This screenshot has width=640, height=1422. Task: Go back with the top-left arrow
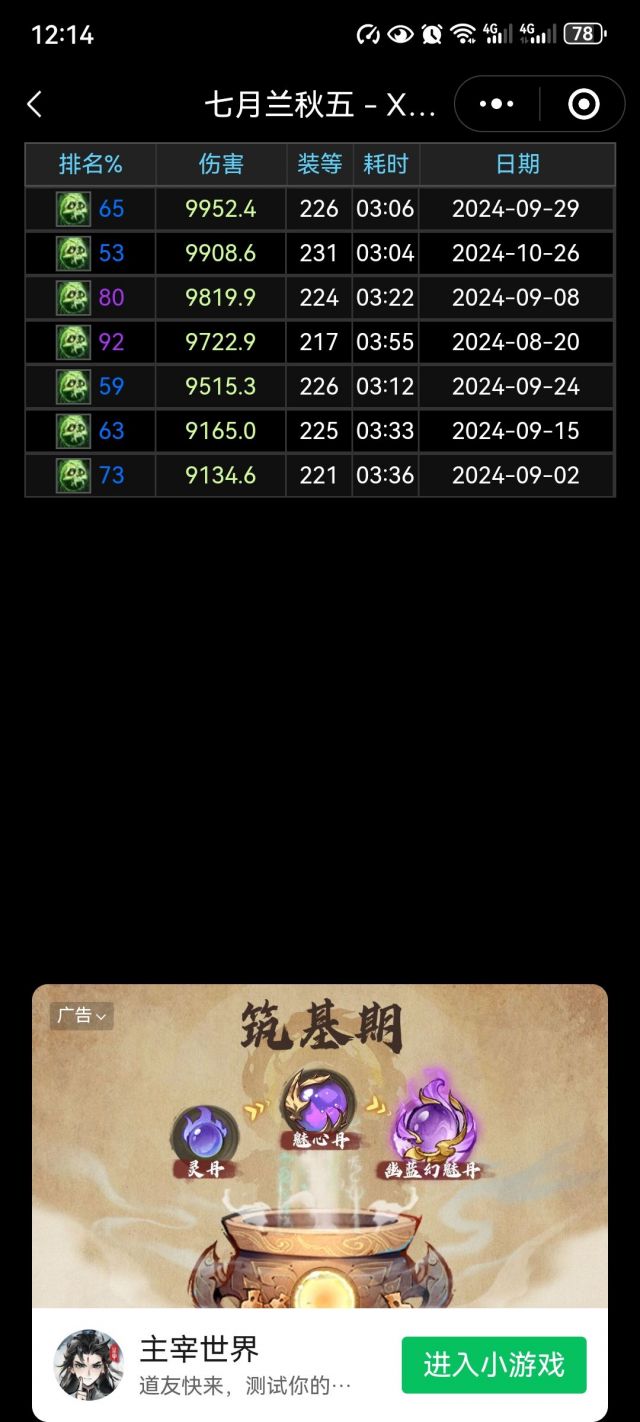click(x=35, y=104)
